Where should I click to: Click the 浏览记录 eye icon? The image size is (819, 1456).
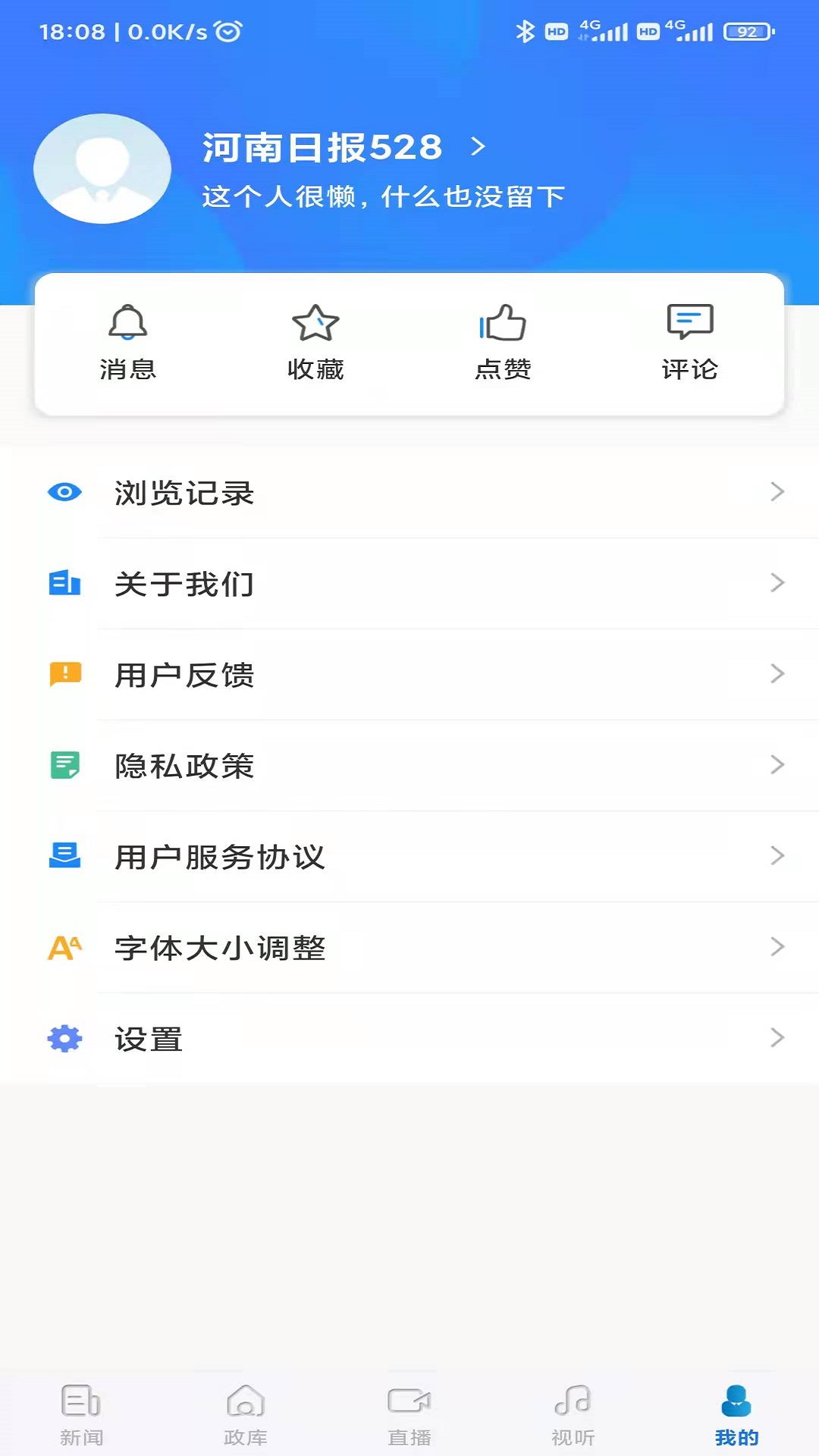coord(65,491)
